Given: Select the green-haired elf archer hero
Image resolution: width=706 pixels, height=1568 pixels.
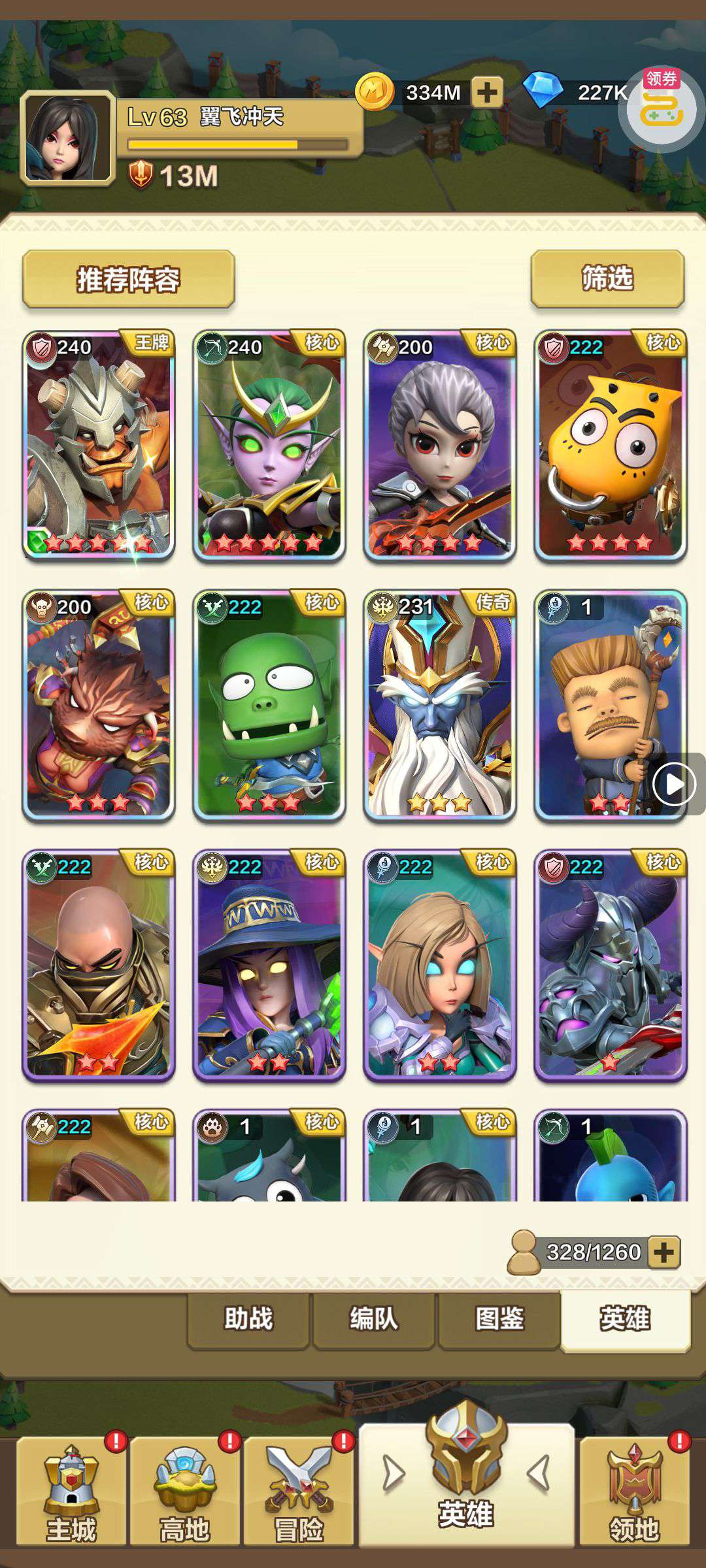Looking at the screenshot, I should (x=269, y=445).
